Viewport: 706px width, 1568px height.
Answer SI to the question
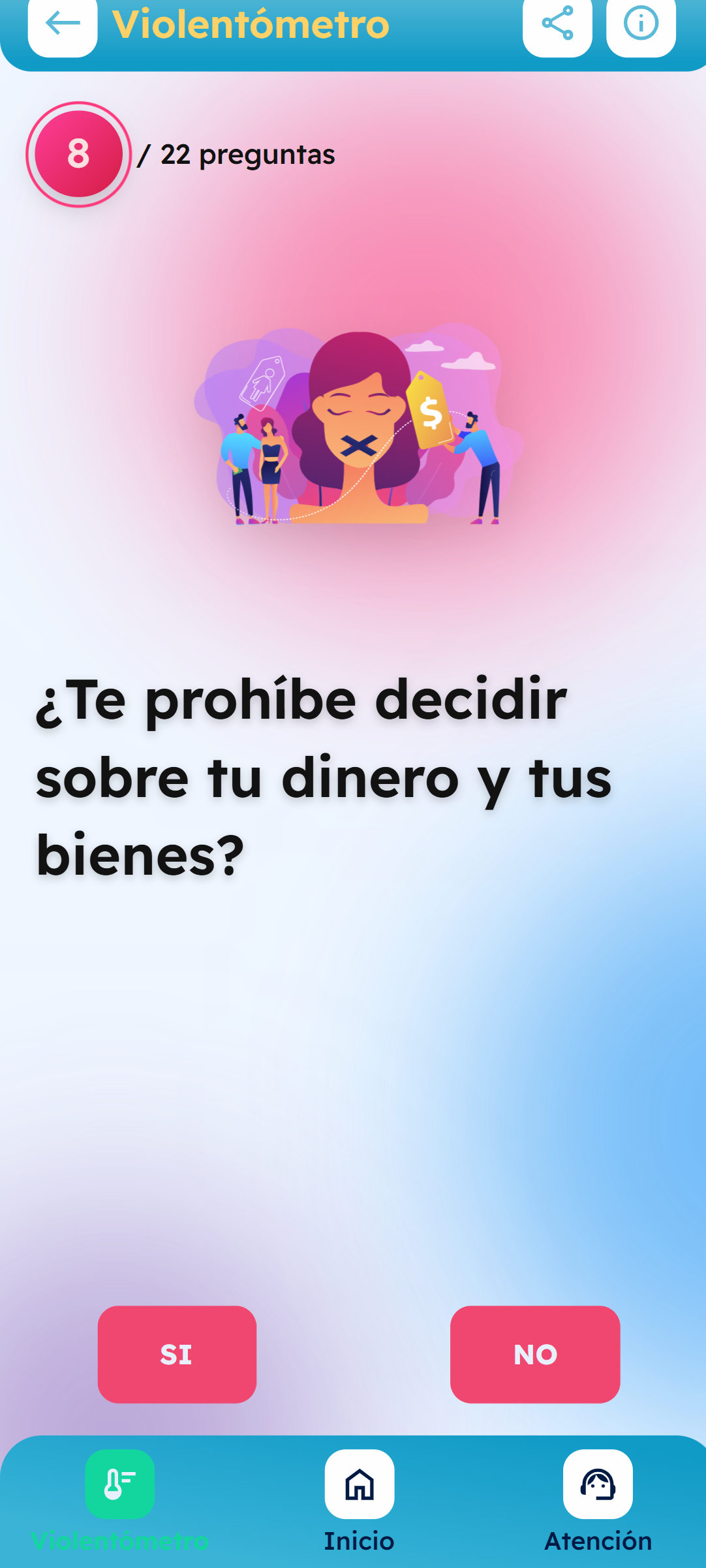click(x=177, y=1354)
